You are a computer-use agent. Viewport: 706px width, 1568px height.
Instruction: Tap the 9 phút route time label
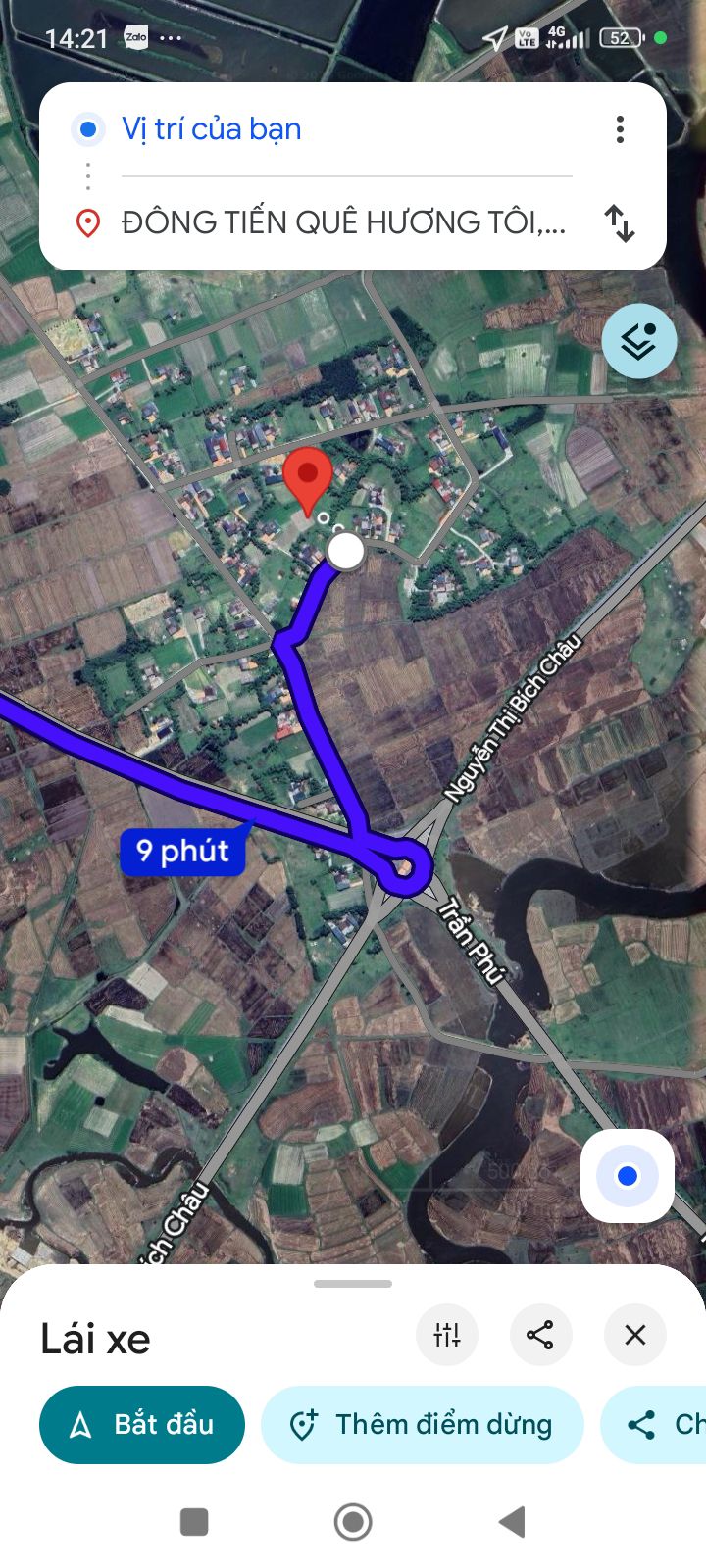[x=182, y=851]
